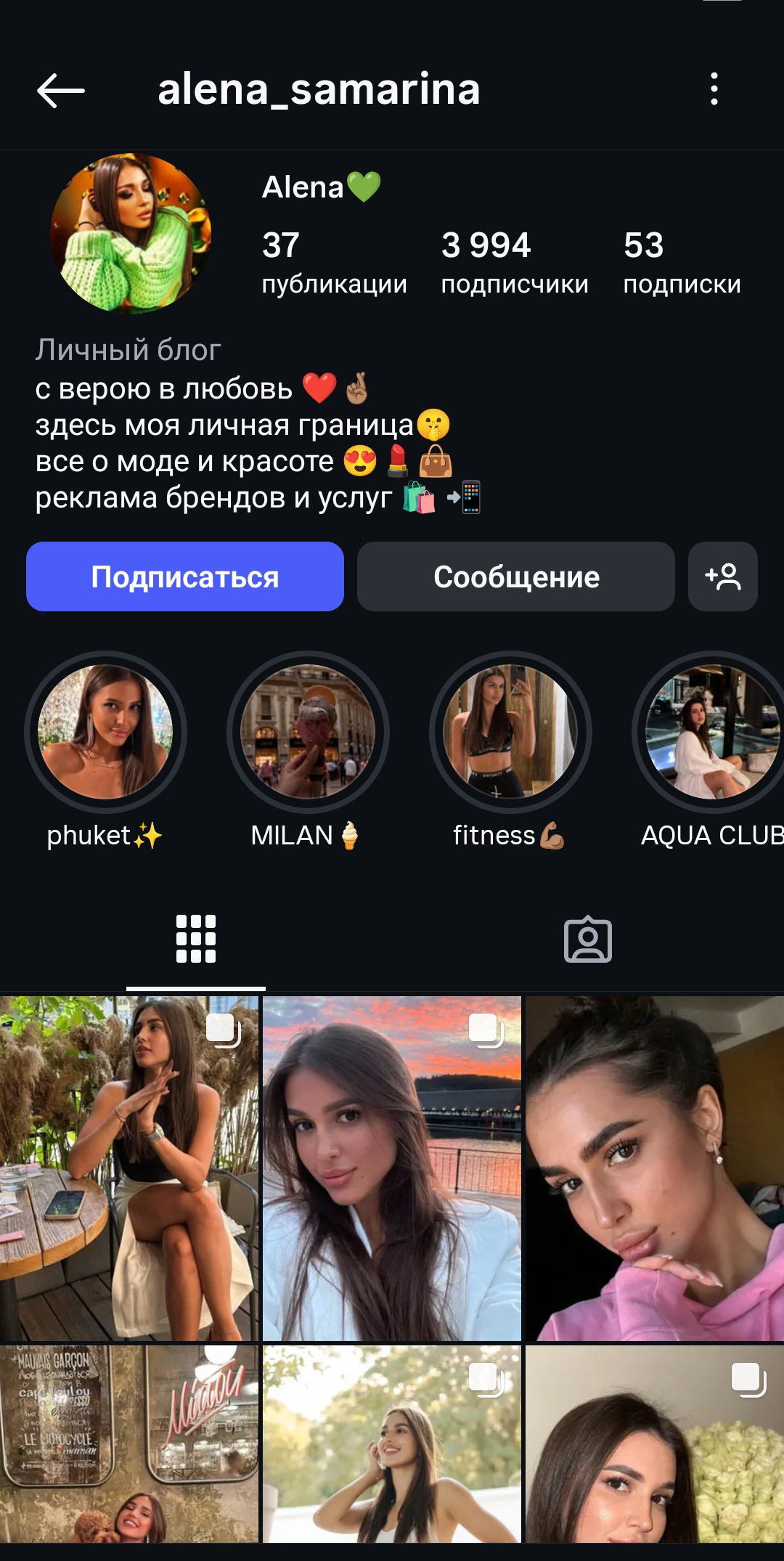Open the post with white roses
This screenshot has width=784, height=1561.
tap(655, 1443)
